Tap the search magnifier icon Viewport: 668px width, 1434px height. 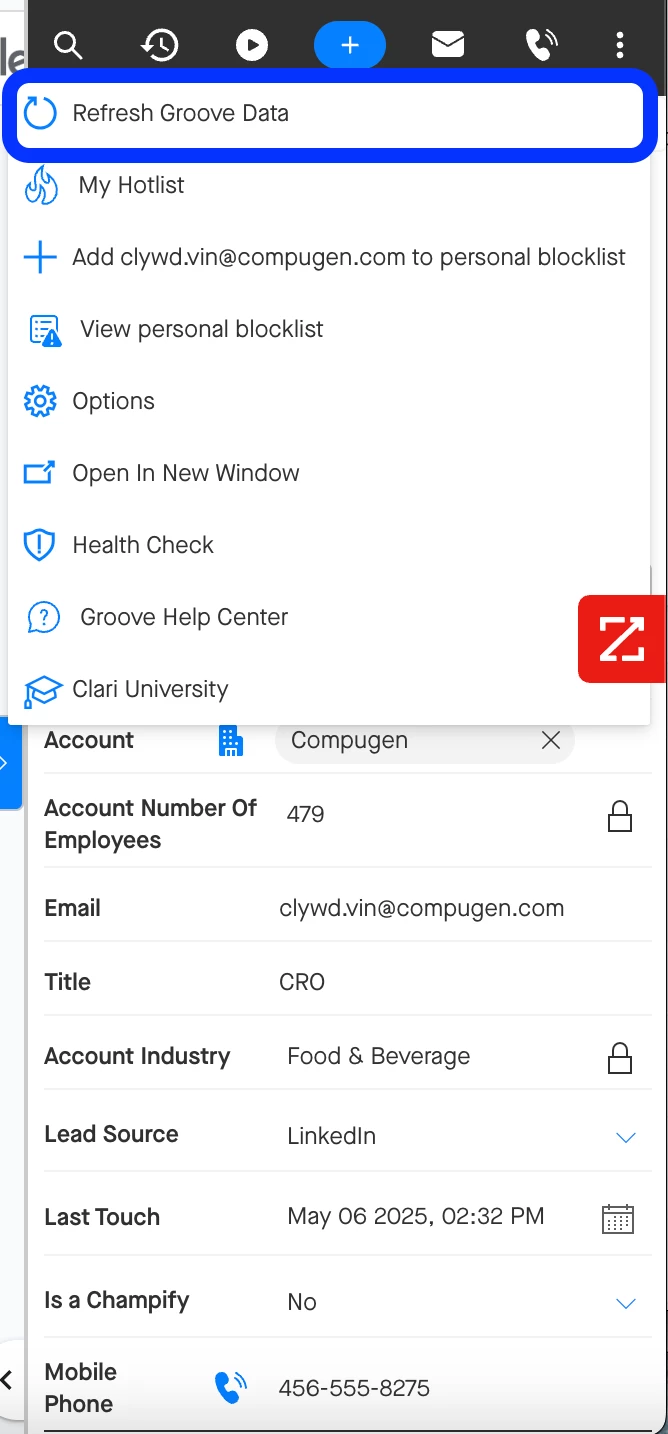68,45
